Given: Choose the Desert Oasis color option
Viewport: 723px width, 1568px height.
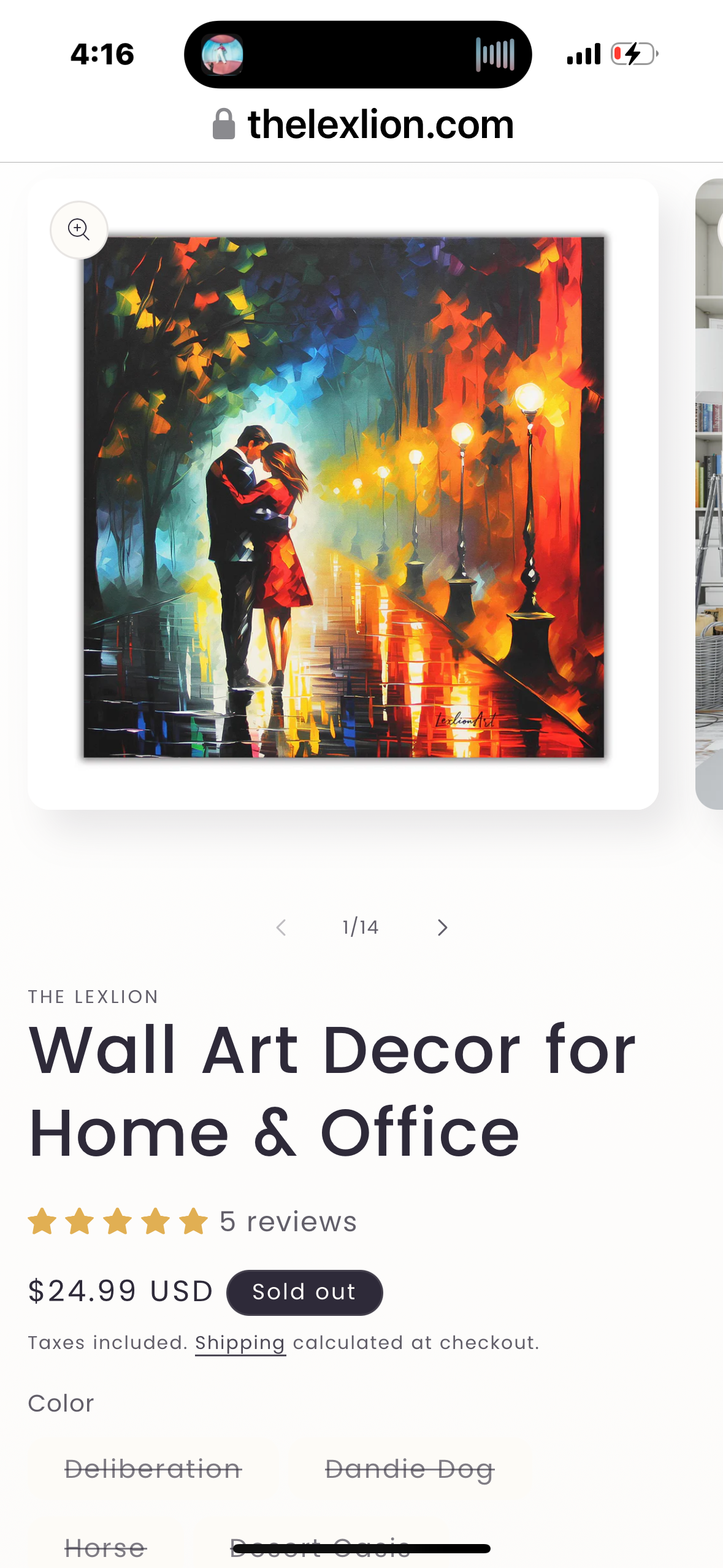Looking at the screenshot, I should [319, 1548].
